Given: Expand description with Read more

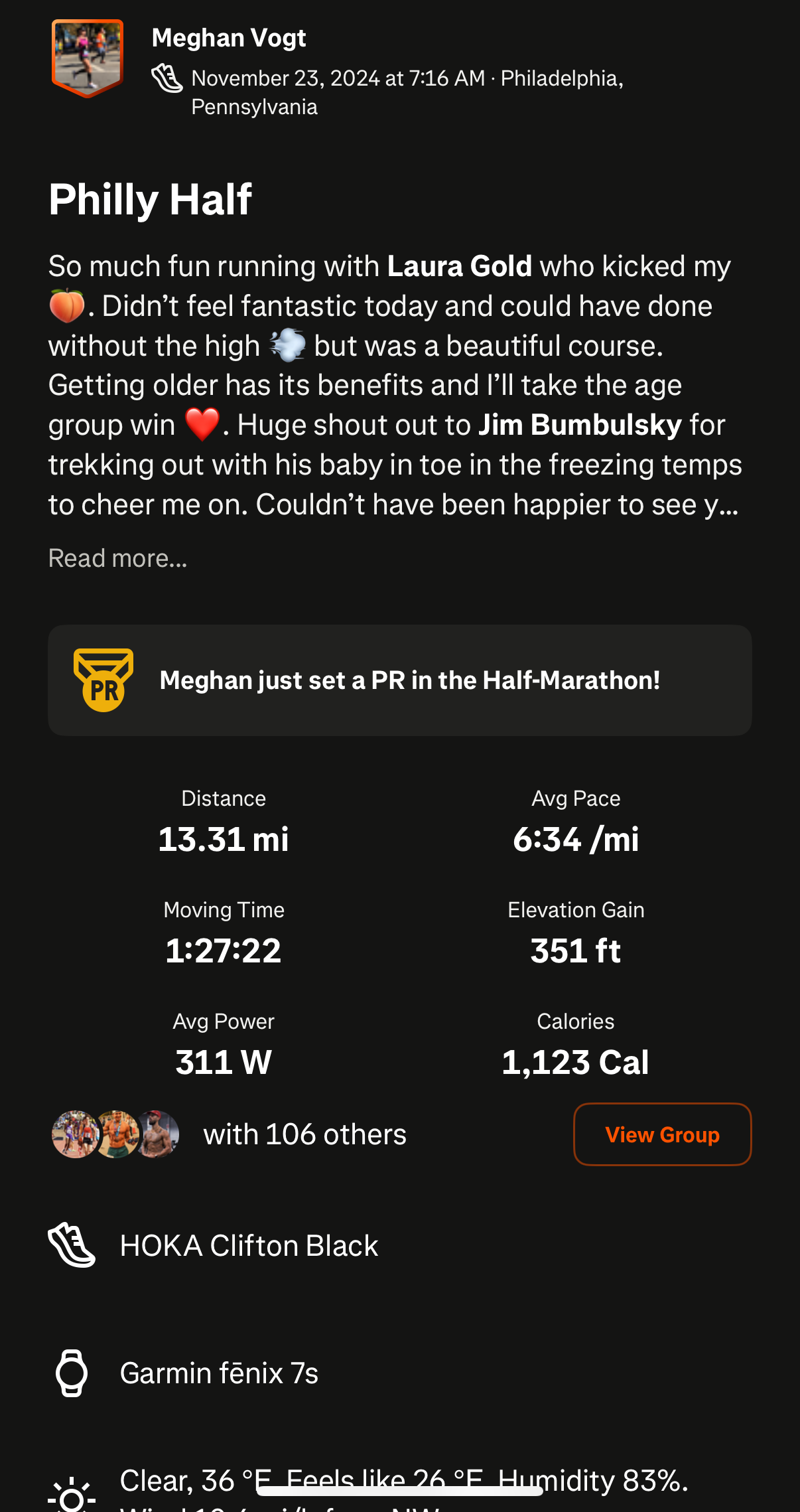Looking at the screenshot, I should coord(118,558).
